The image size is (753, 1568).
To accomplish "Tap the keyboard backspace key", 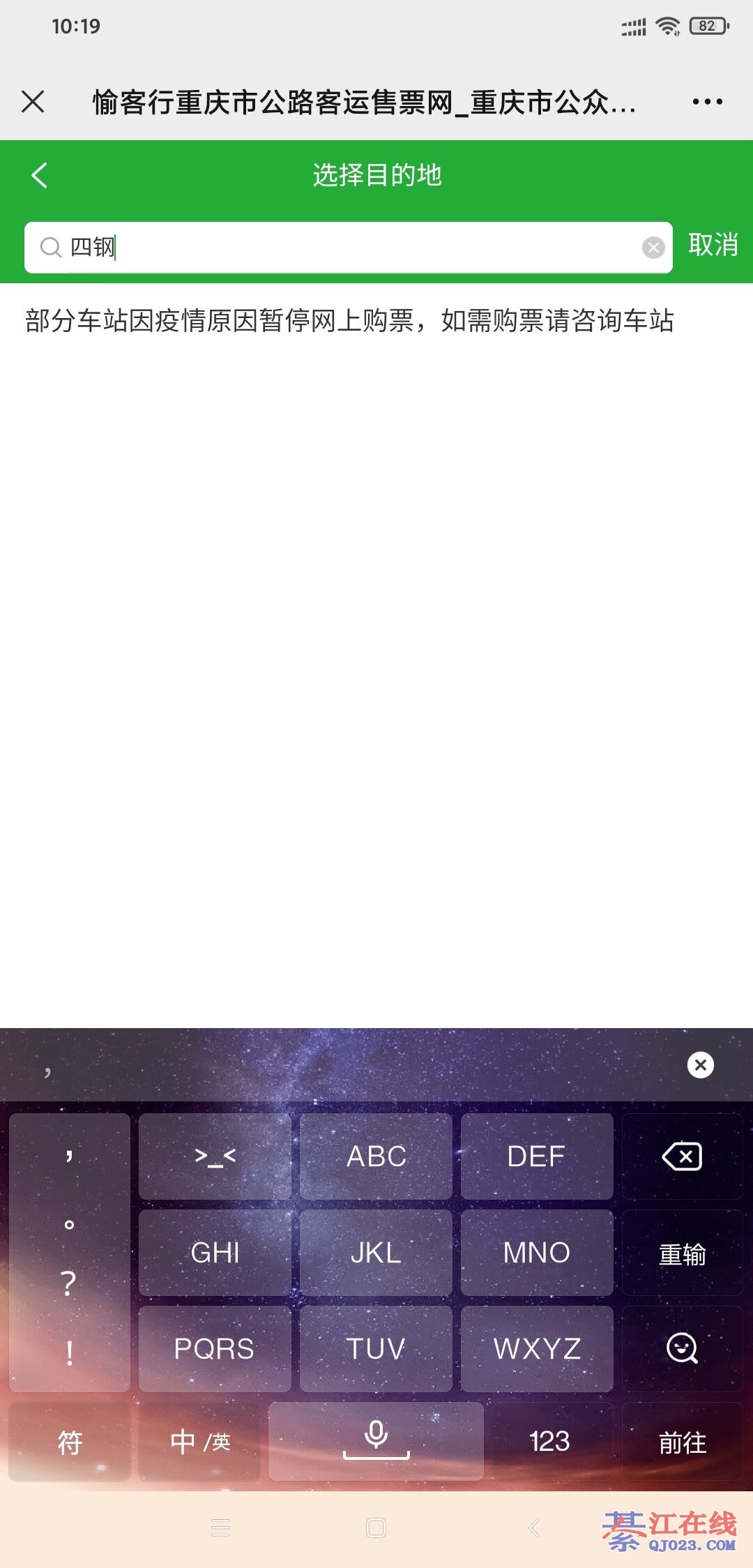I will coord(682,1156).
